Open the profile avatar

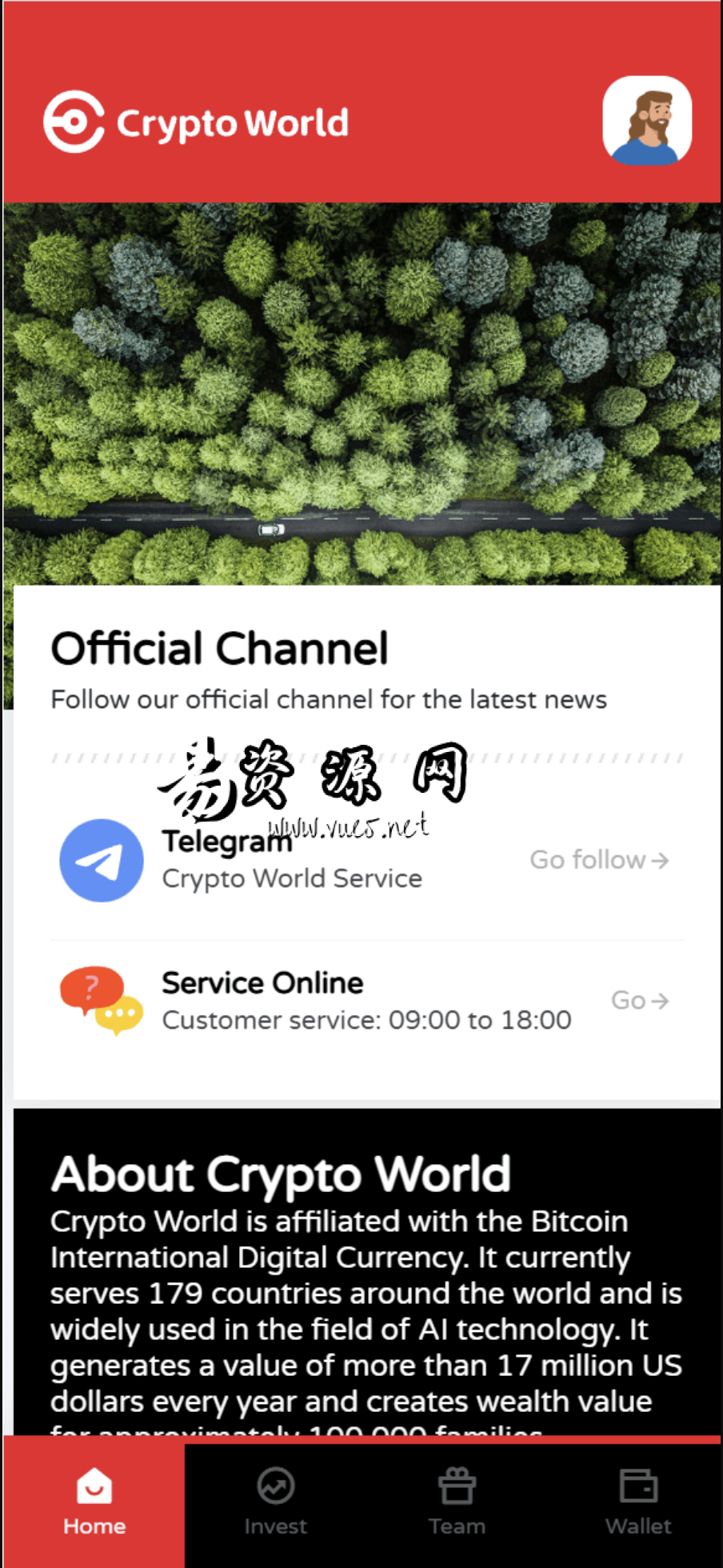click(x=647, y=121)
